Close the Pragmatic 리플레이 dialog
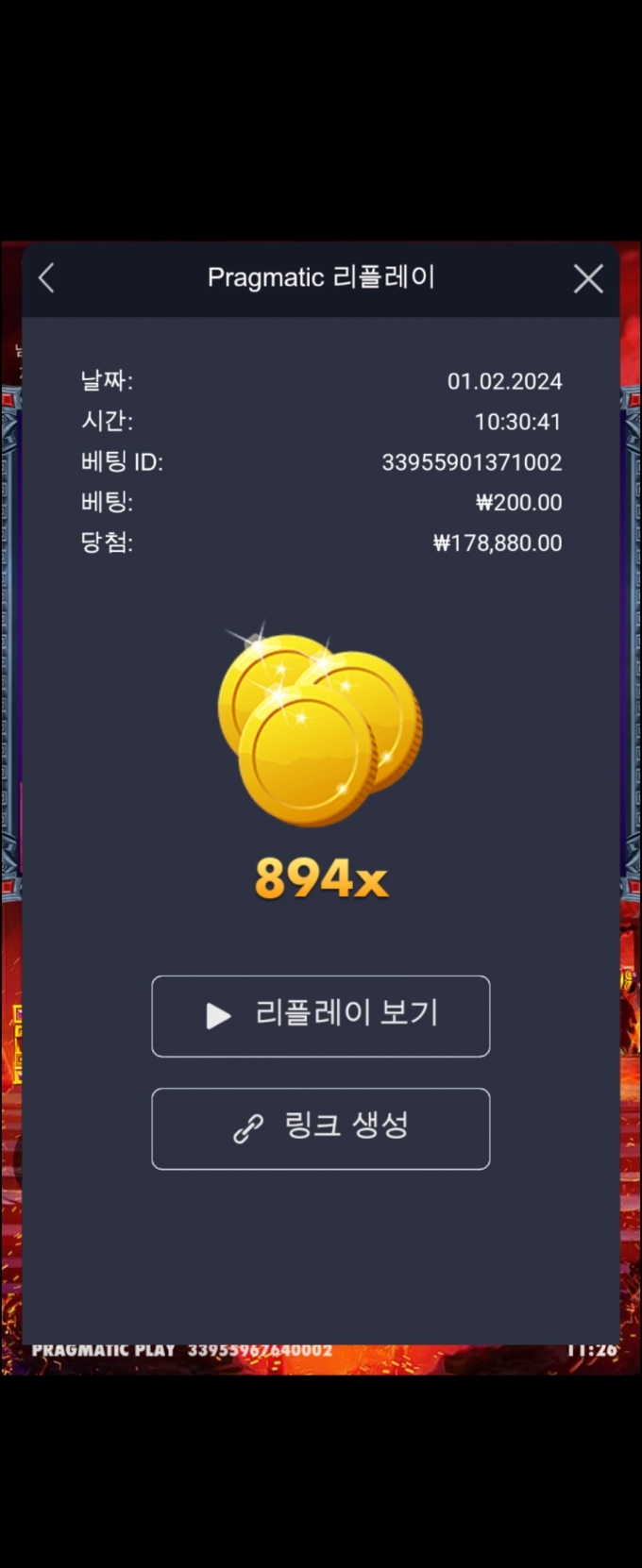Image resolution: width=642 pixels, height=1568 pixels. tap(588, 278)
